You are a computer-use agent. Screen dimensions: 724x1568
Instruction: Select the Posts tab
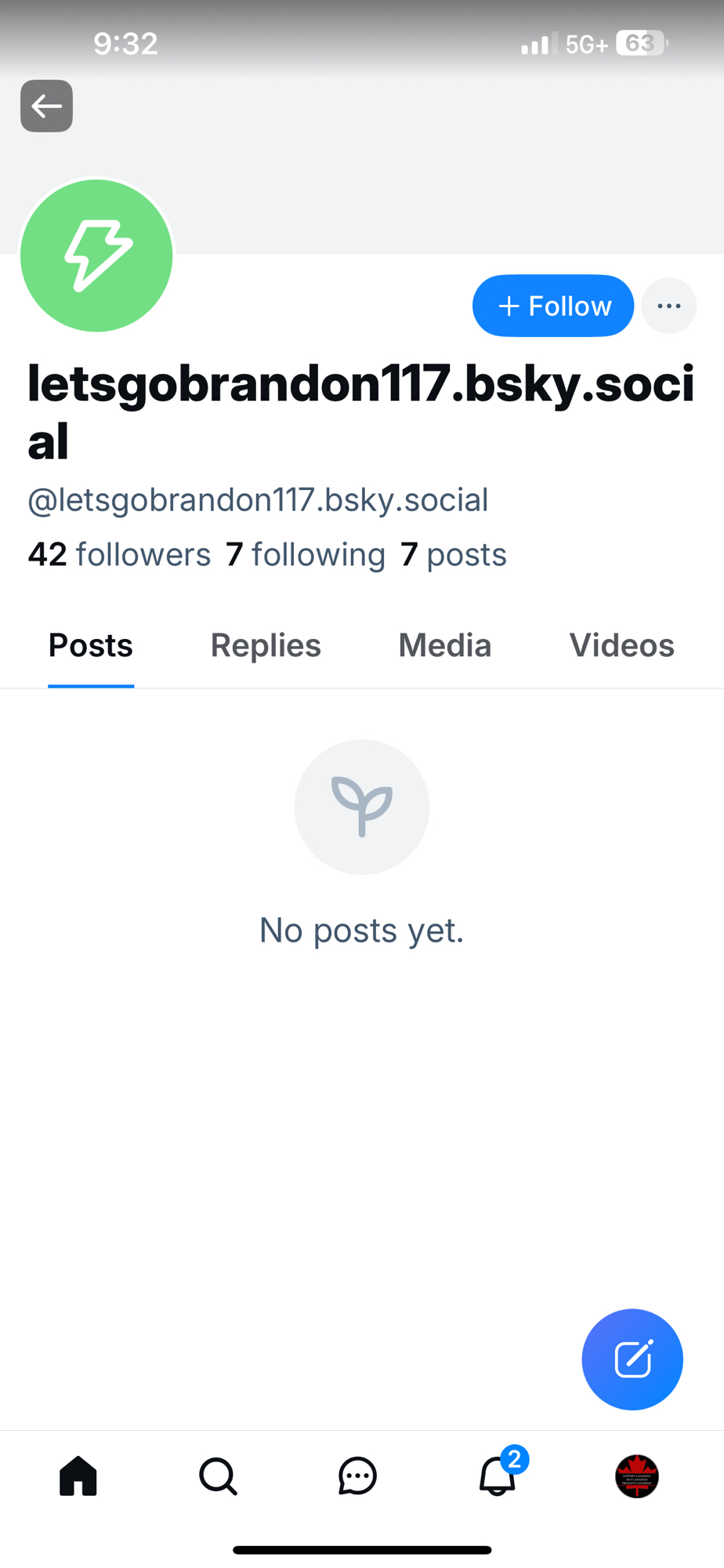91,646
